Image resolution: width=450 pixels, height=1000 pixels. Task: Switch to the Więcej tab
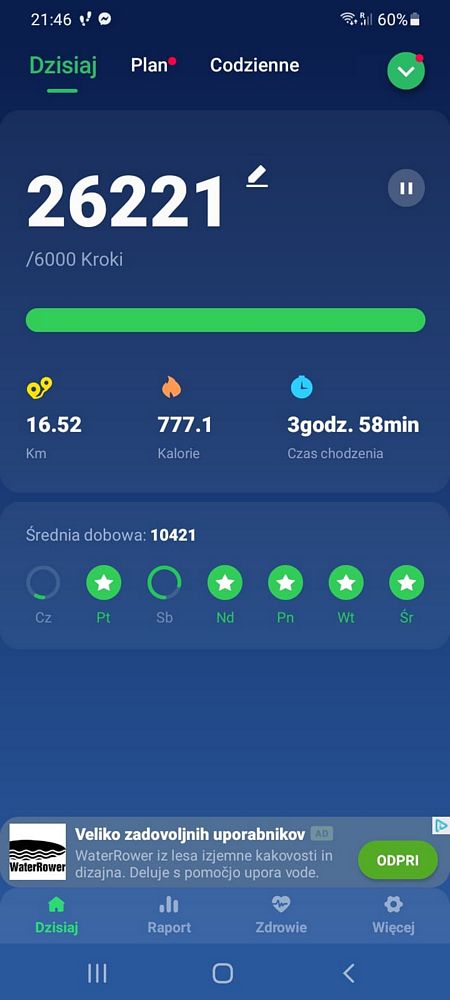click(393, 915)
